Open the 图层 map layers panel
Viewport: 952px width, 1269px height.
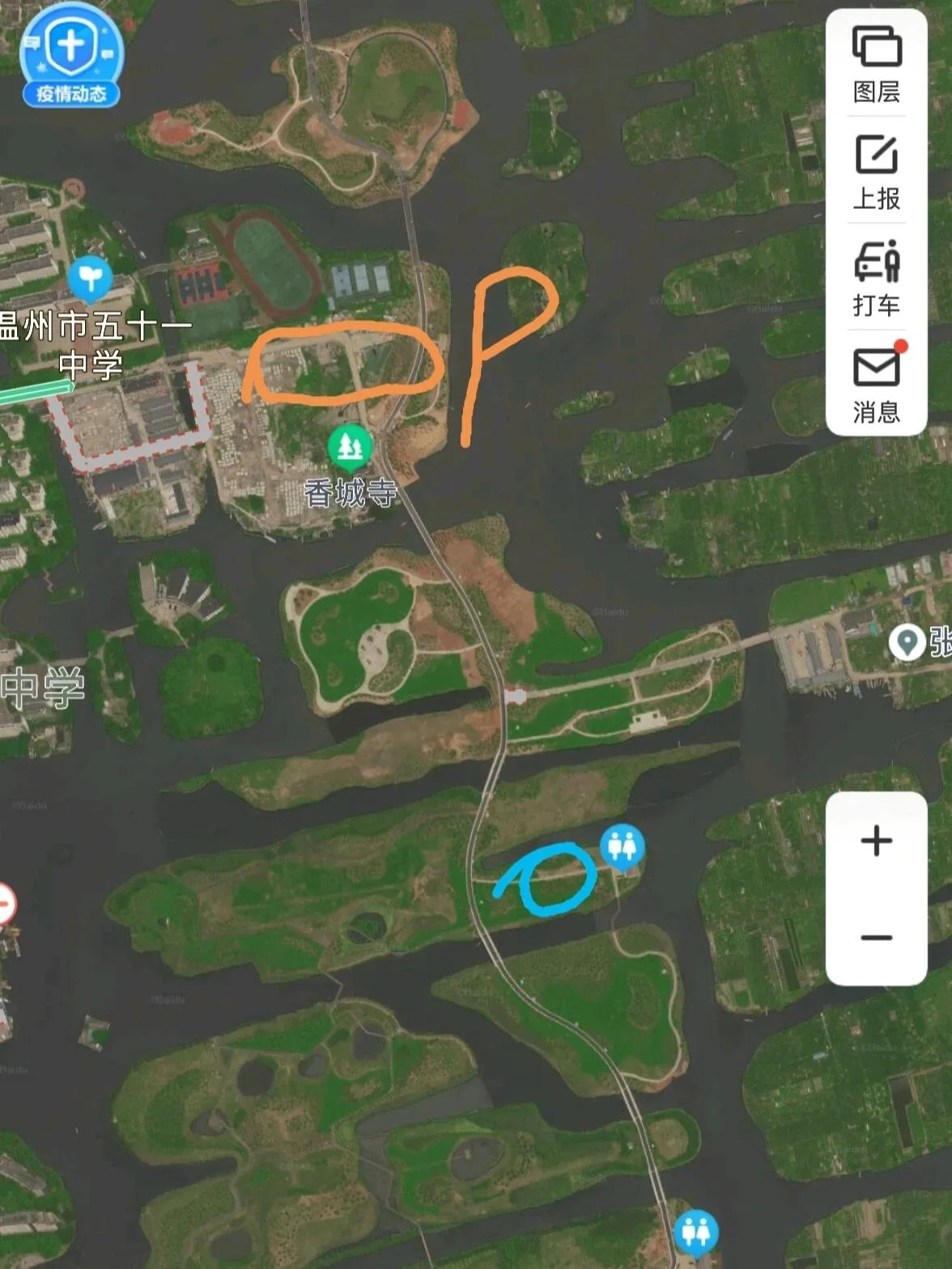click(x=876, y=63)
